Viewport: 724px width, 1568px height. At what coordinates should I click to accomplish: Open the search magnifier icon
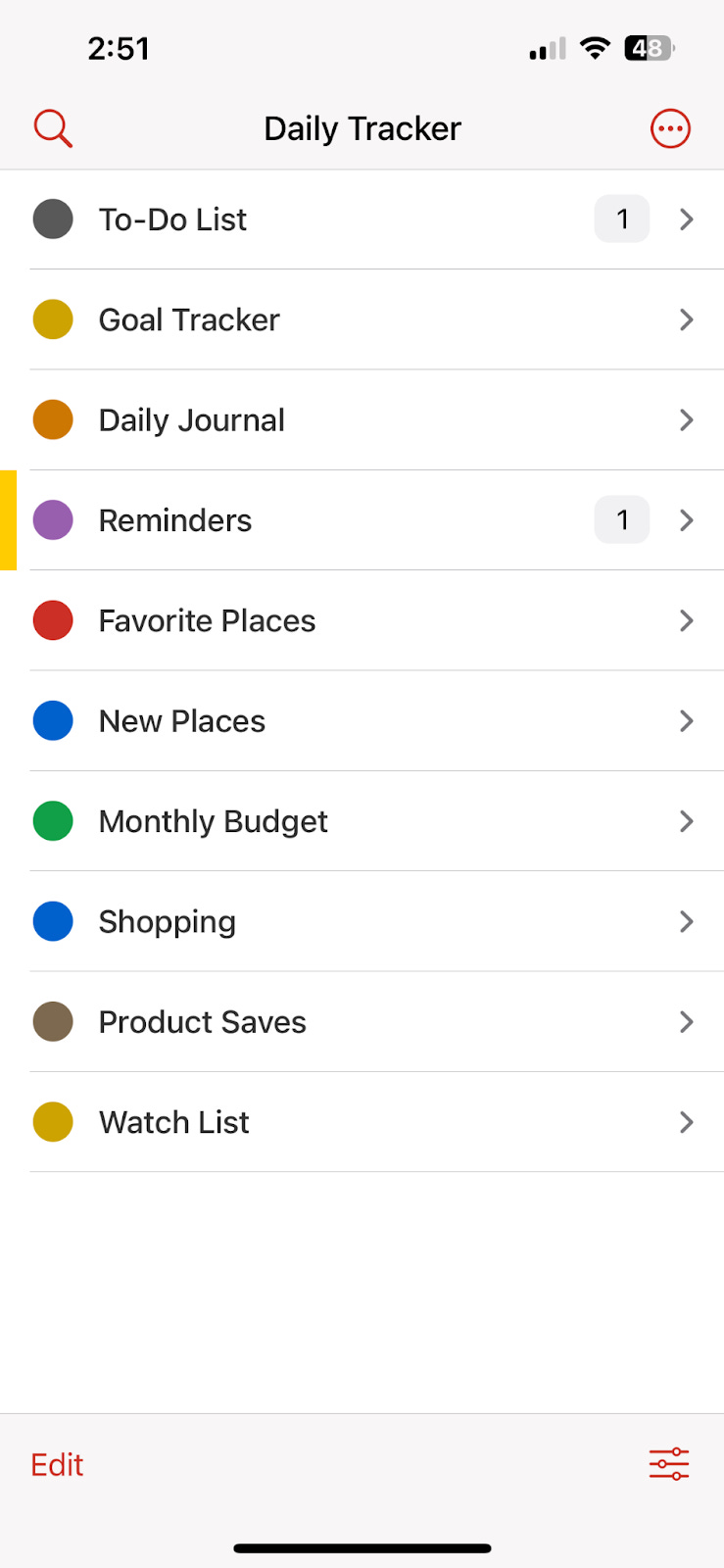[x=53, y=128]
